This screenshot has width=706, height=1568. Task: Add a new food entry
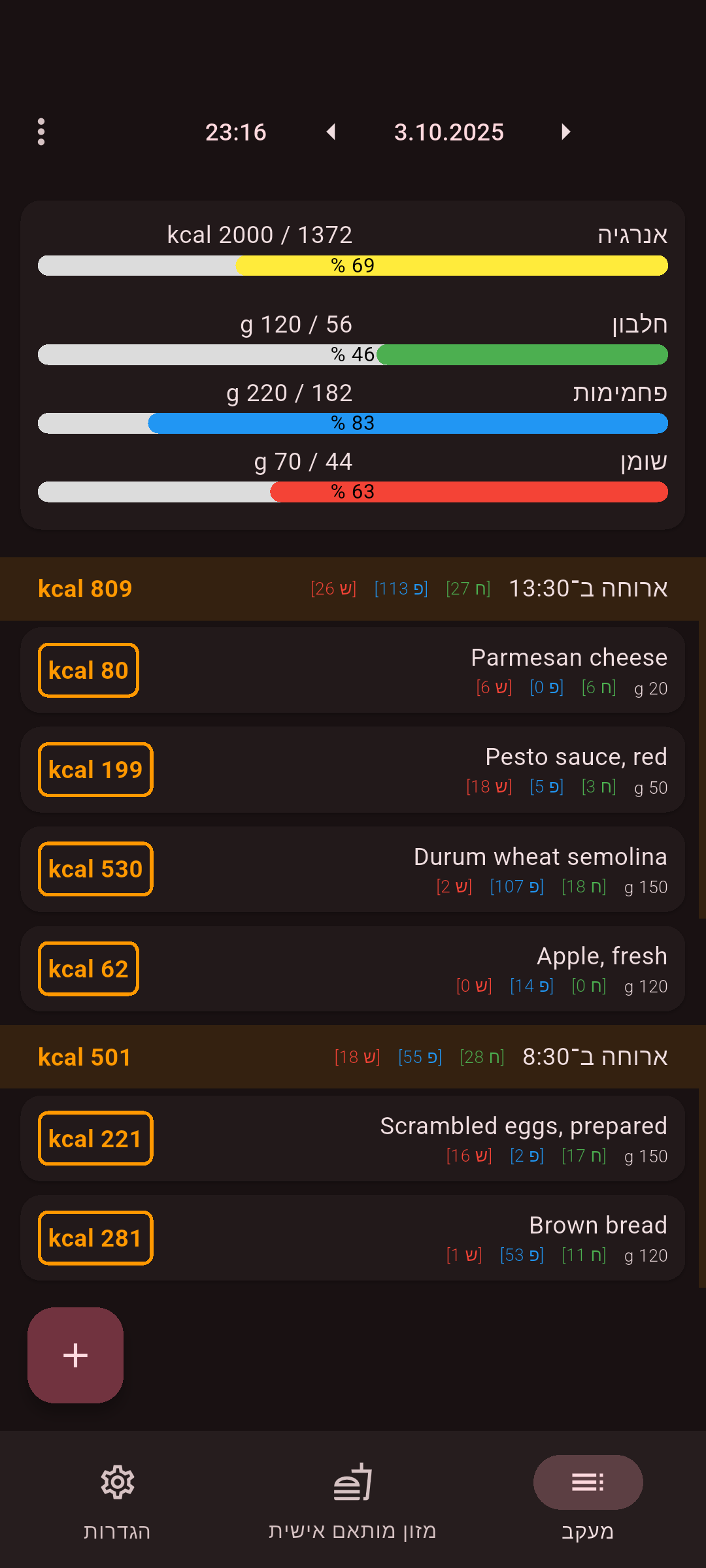pos(76,1355)
